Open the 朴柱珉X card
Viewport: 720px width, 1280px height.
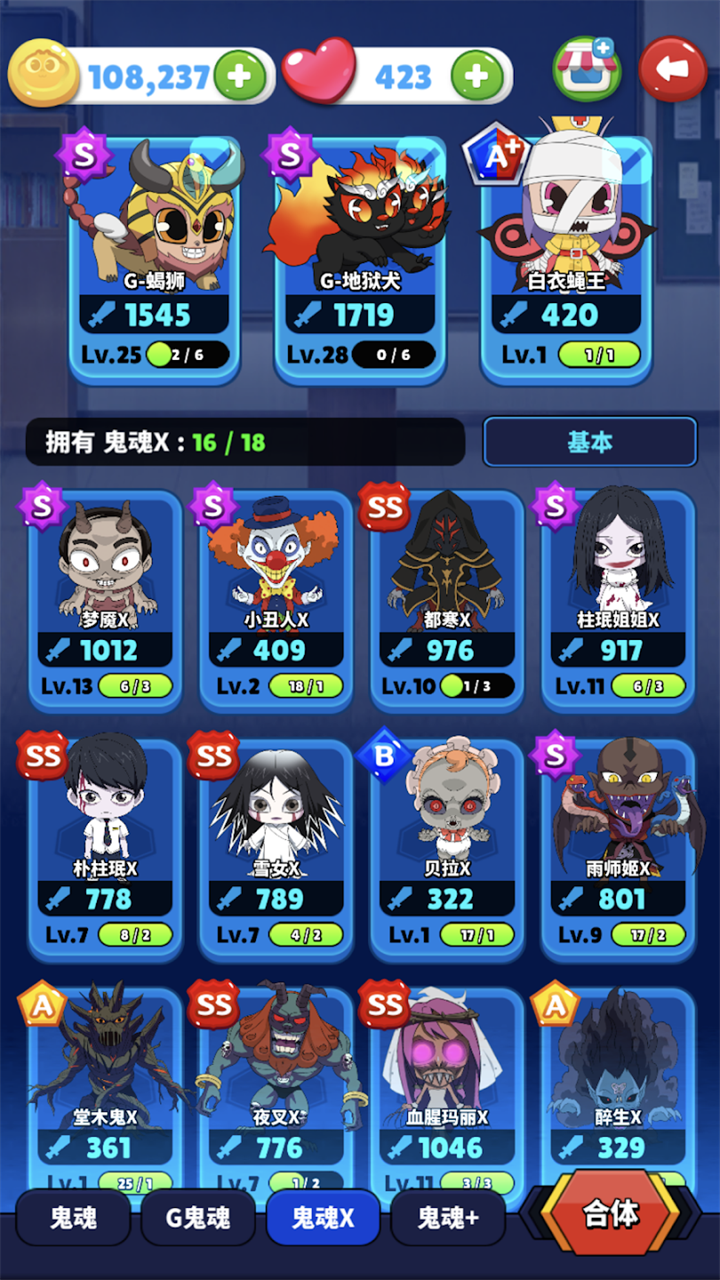click(105, 845)
